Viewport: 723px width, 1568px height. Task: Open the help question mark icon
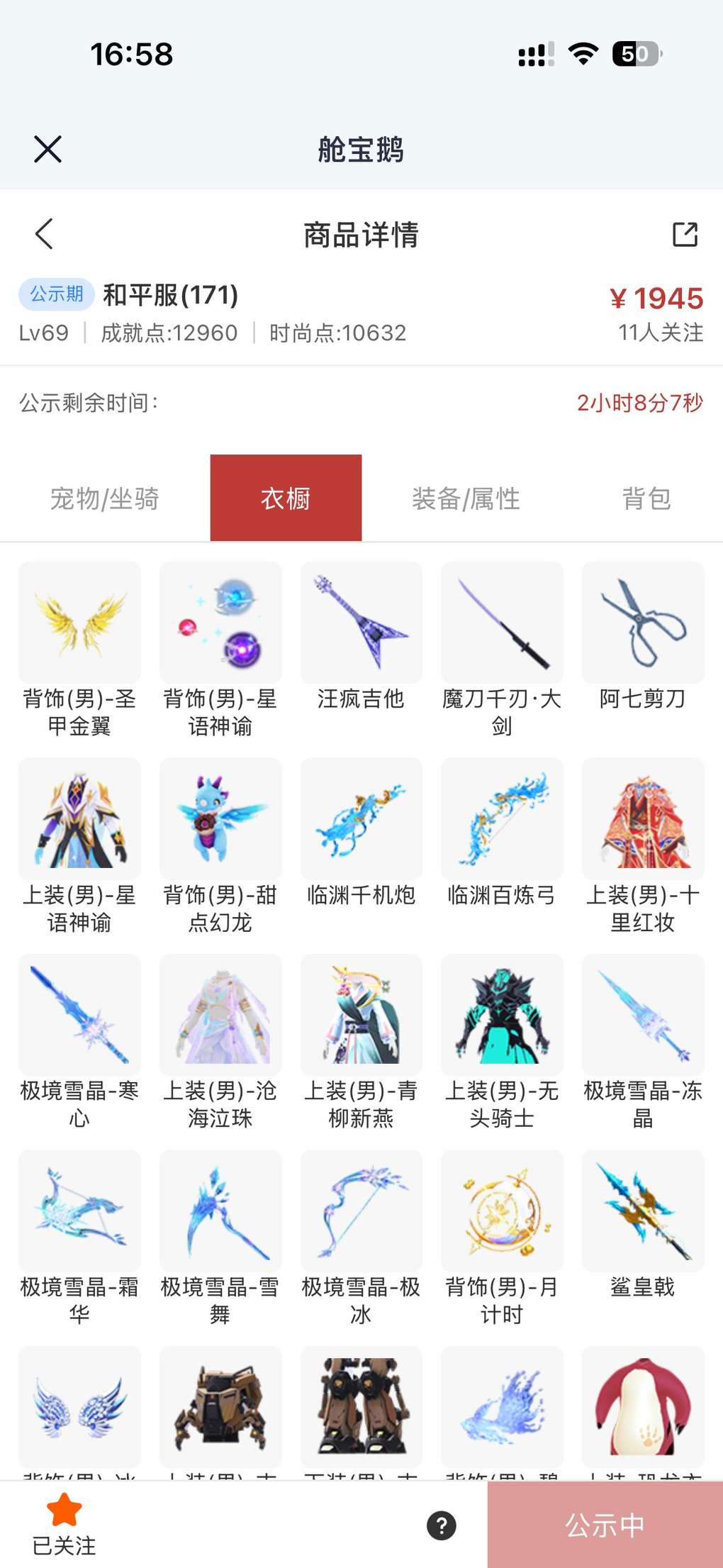click(441, 1525)
